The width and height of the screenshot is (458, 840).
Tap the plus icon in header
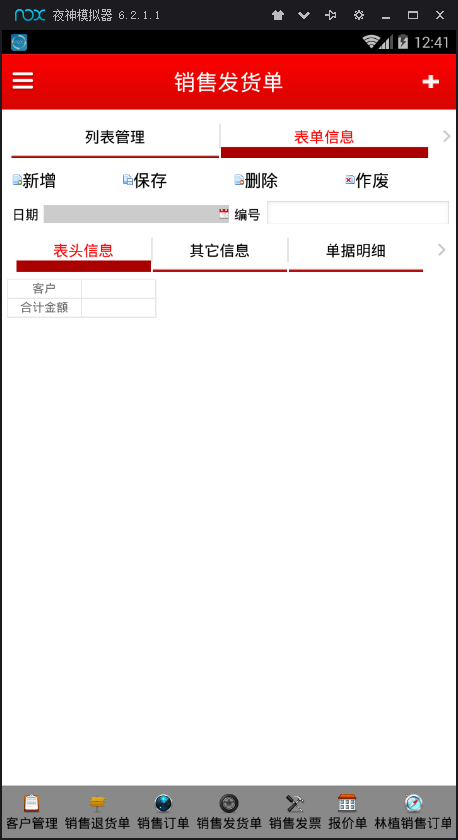pyautogui.click(x=430, y=81)
